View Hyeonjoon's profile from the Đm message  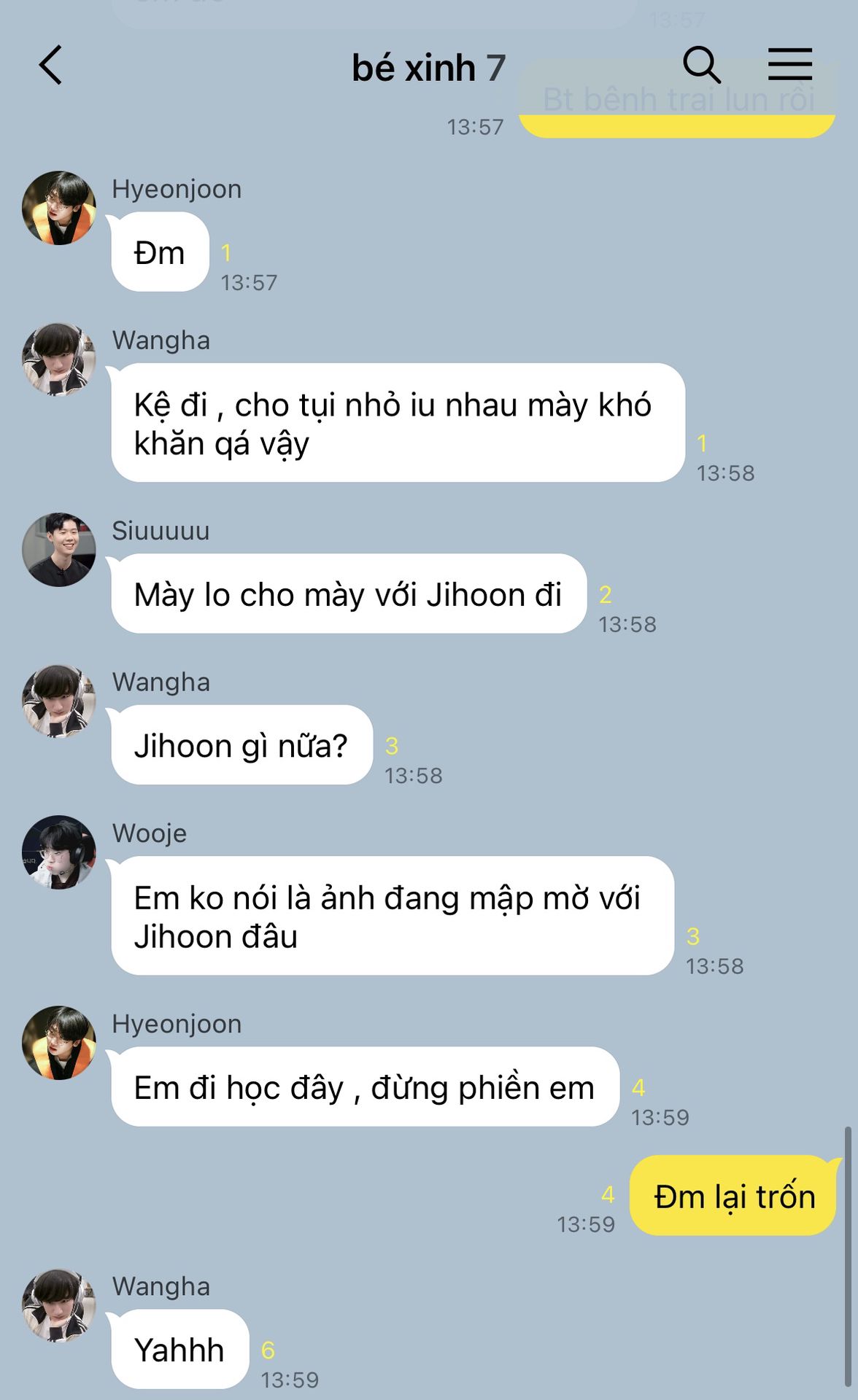tap(59, 209)
